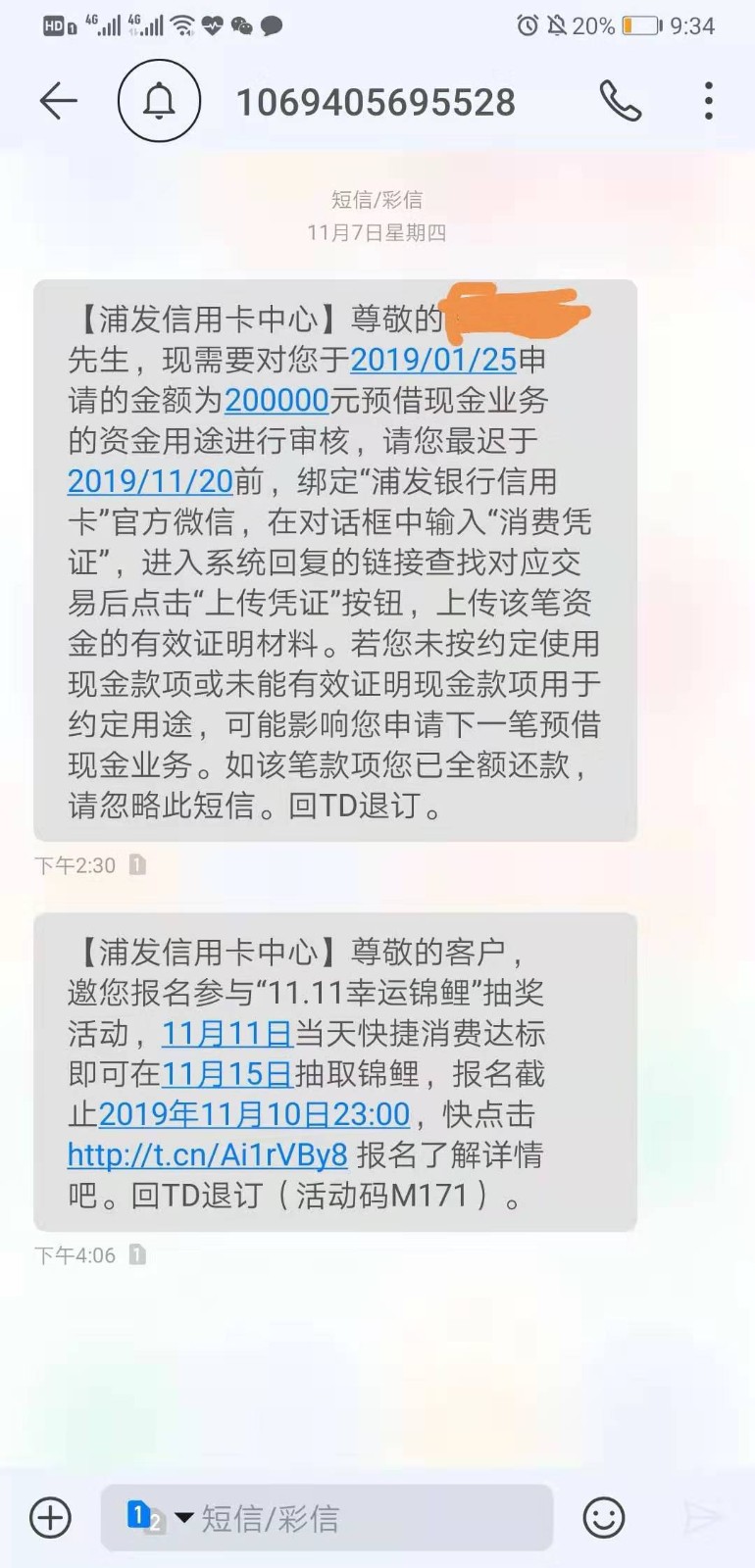
Task: Go back to the message list
Action: [x=58, y=101]
